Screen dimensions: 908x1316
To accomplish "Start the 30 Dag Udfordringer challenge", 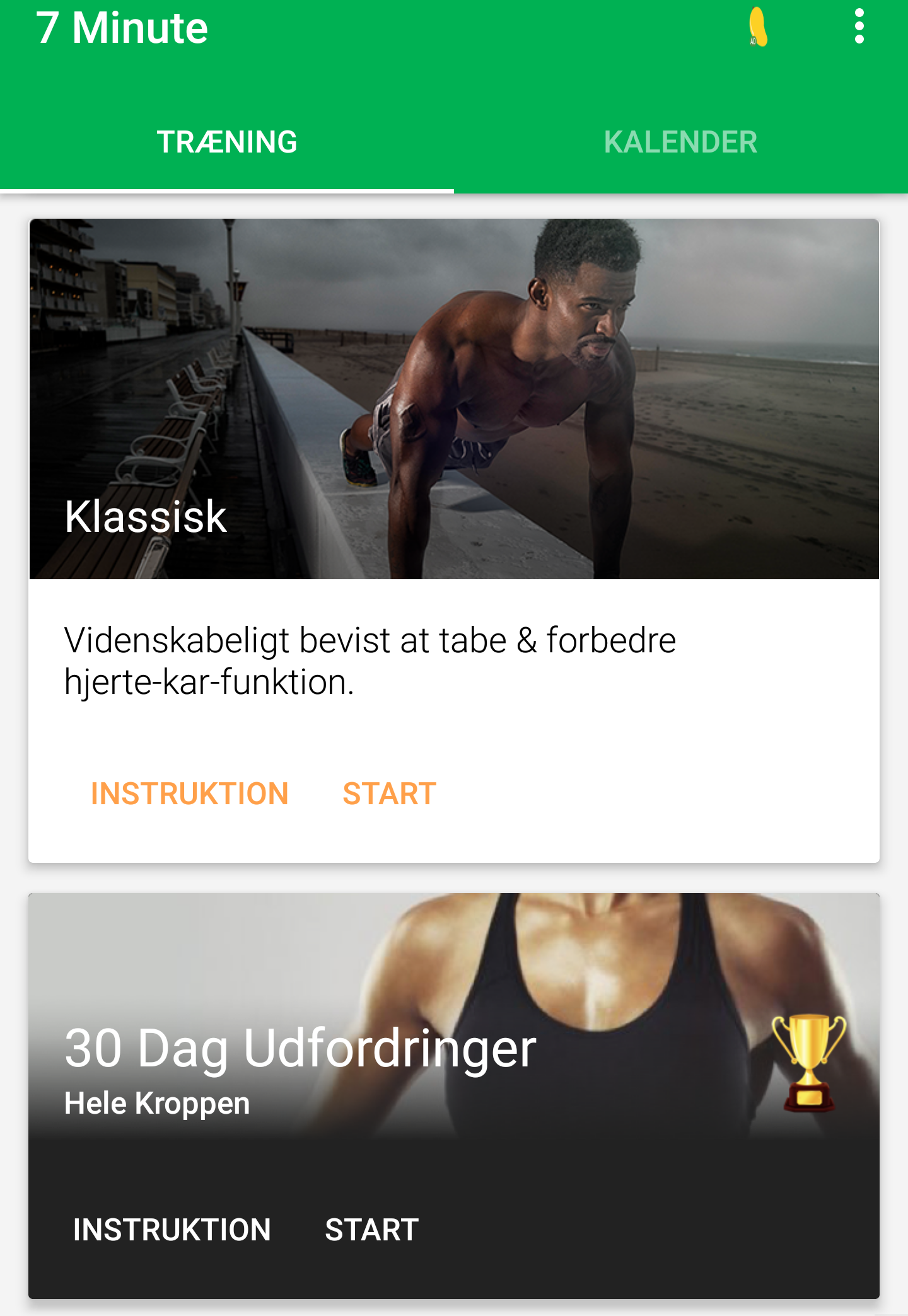I will pos(371,1230).
